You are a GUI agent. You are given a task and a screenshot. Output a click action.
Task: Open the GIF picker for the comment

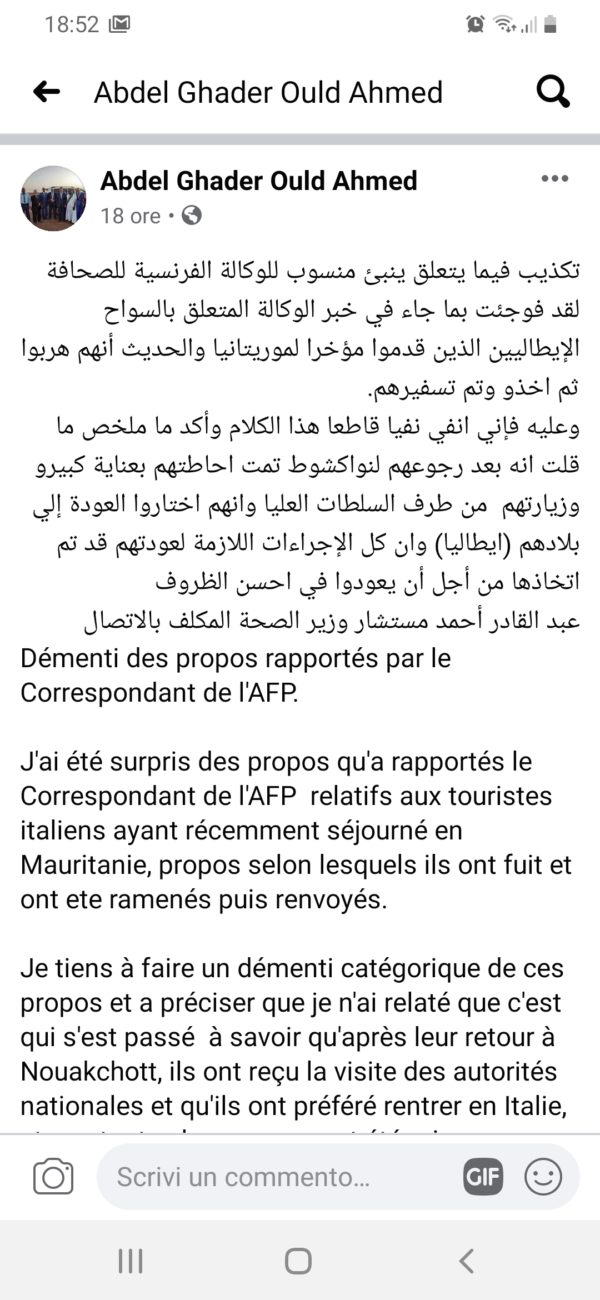[x=483, y=1177]
